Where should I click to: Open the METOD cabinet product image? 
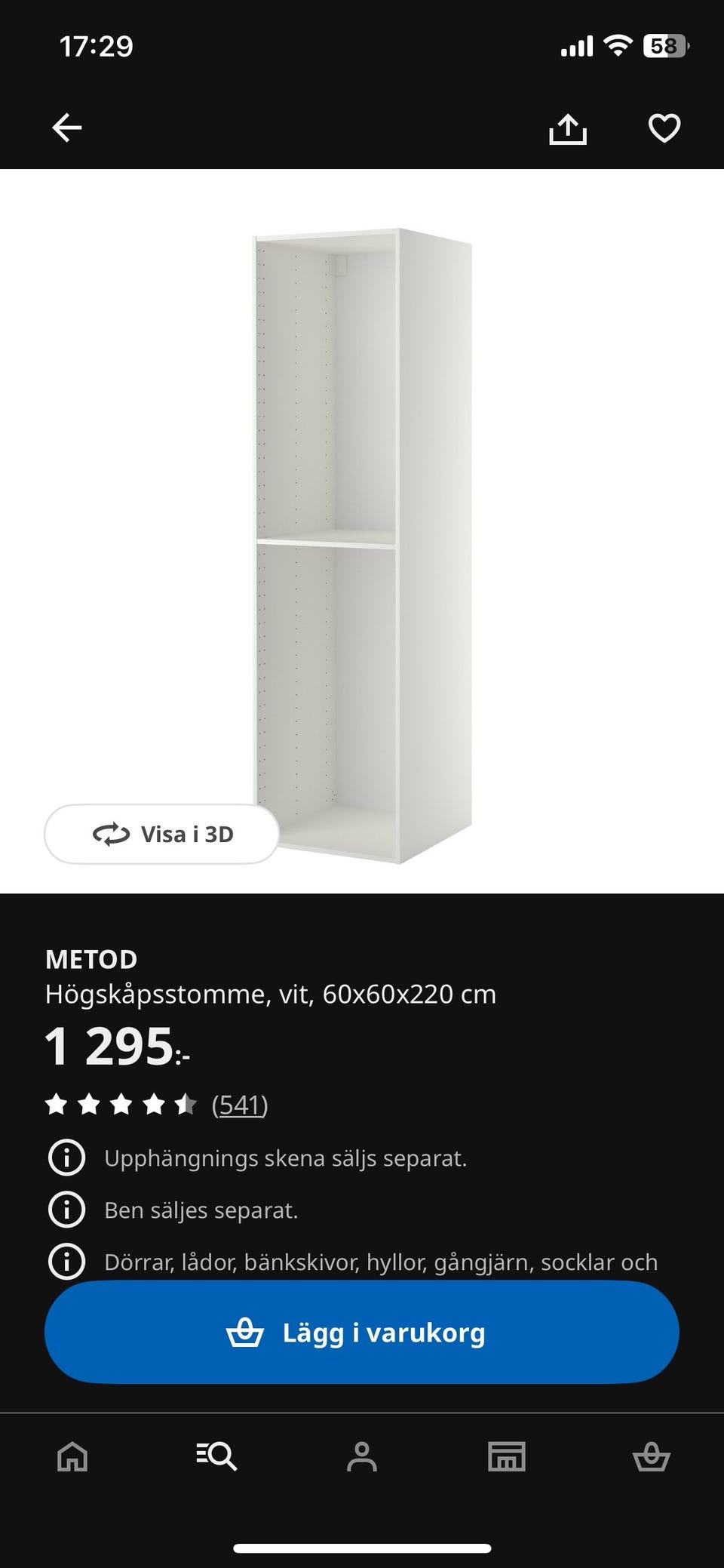click(362, 543)
